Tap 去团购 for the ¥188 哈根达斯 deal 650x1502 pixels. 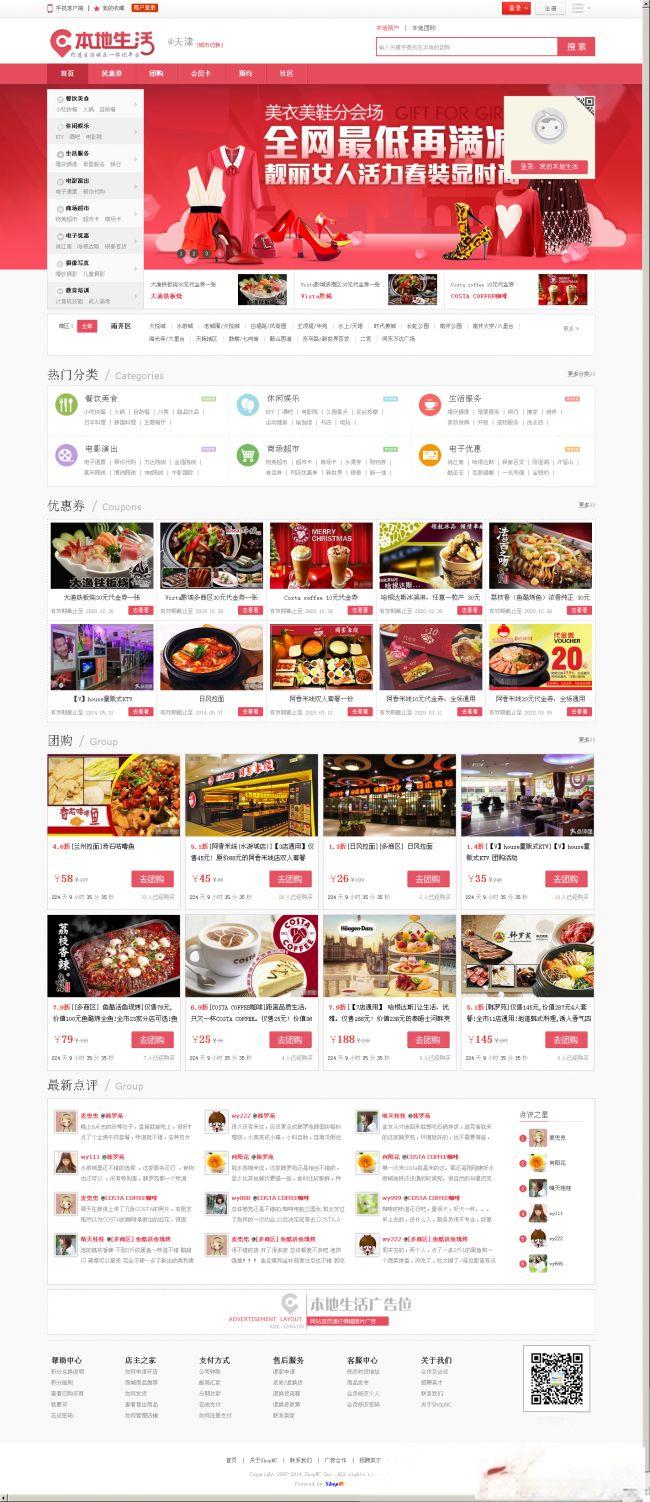(428, 1039)
